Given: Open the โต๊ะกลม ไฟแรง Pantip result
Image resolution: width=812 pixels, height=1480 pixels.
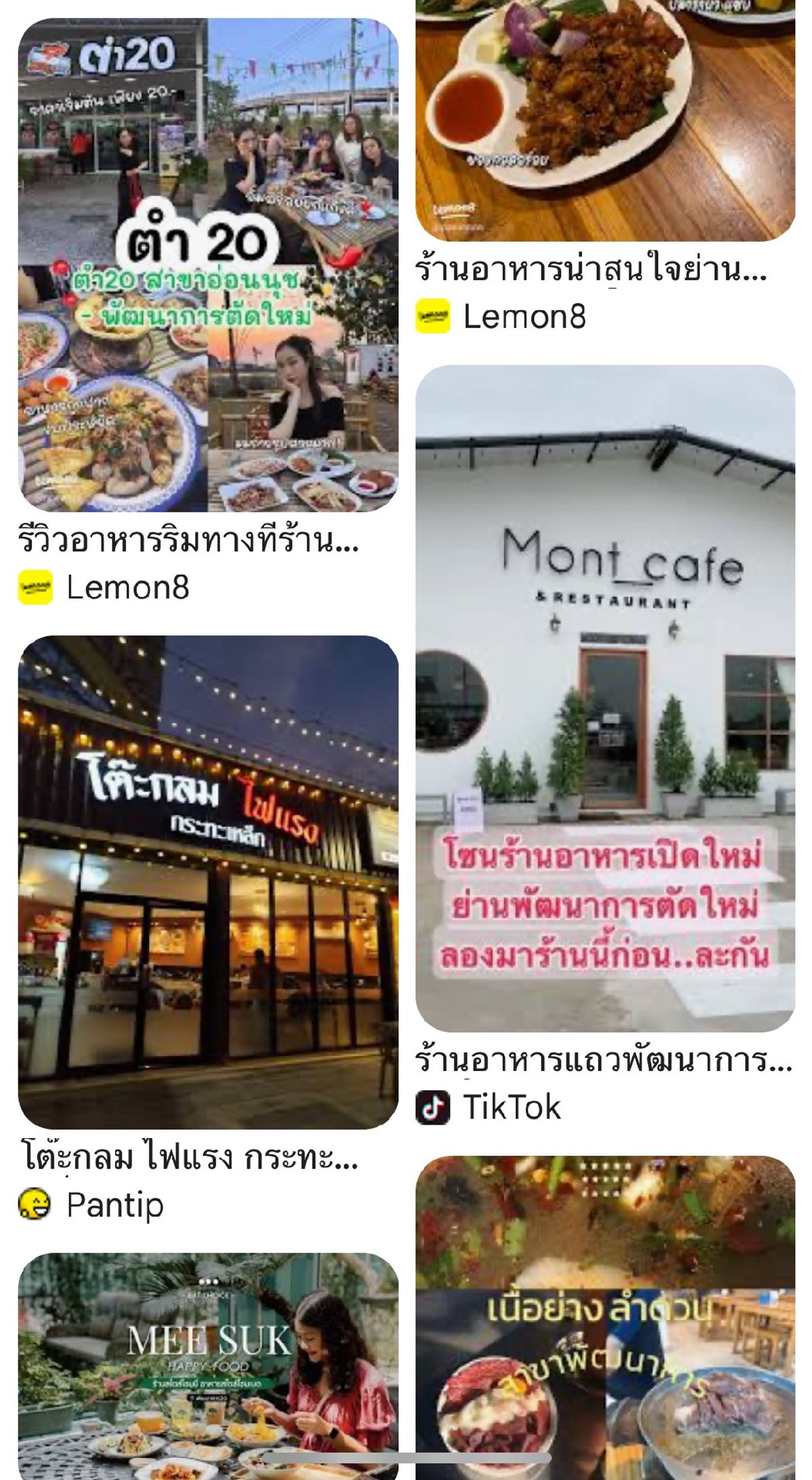Looking at the screenshot, I should point(208,882).
